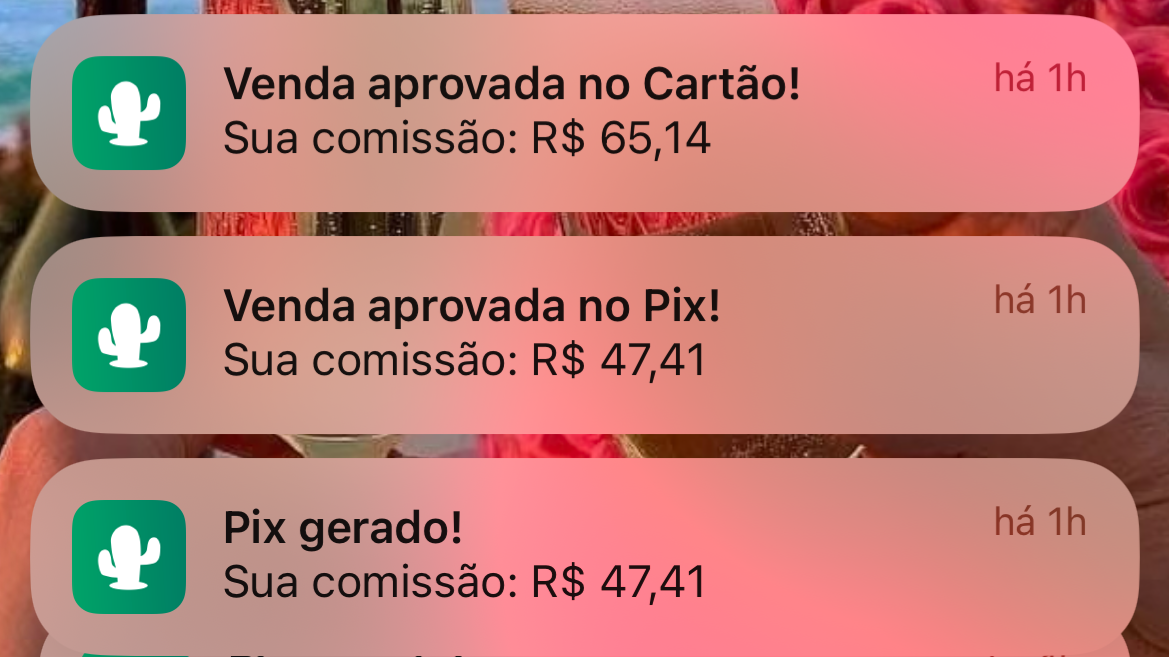Screen dimensions: 1169x657
Task: Open the Venda aprovada no Cartão notification
Action: [x=584, y=112]
